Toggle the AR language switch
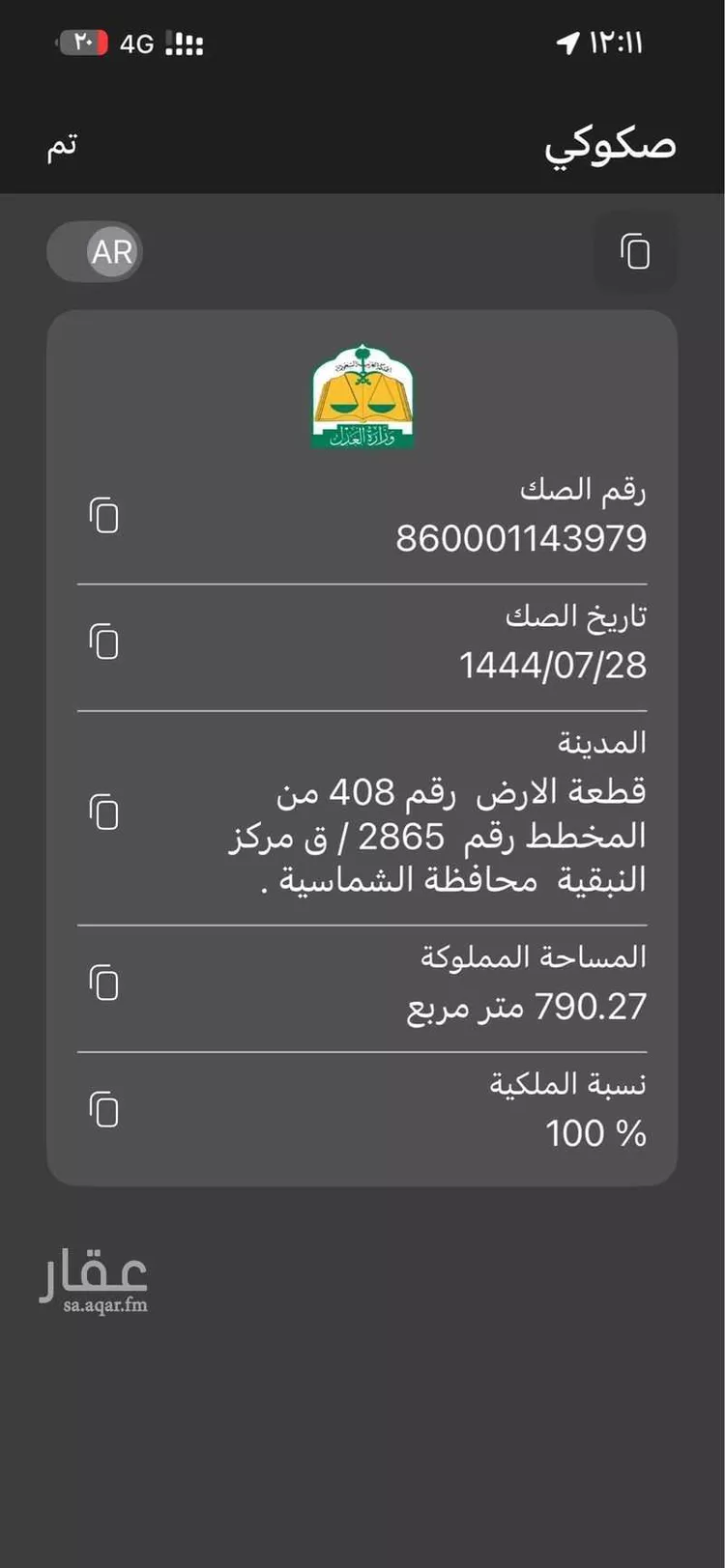 point(95,251)
